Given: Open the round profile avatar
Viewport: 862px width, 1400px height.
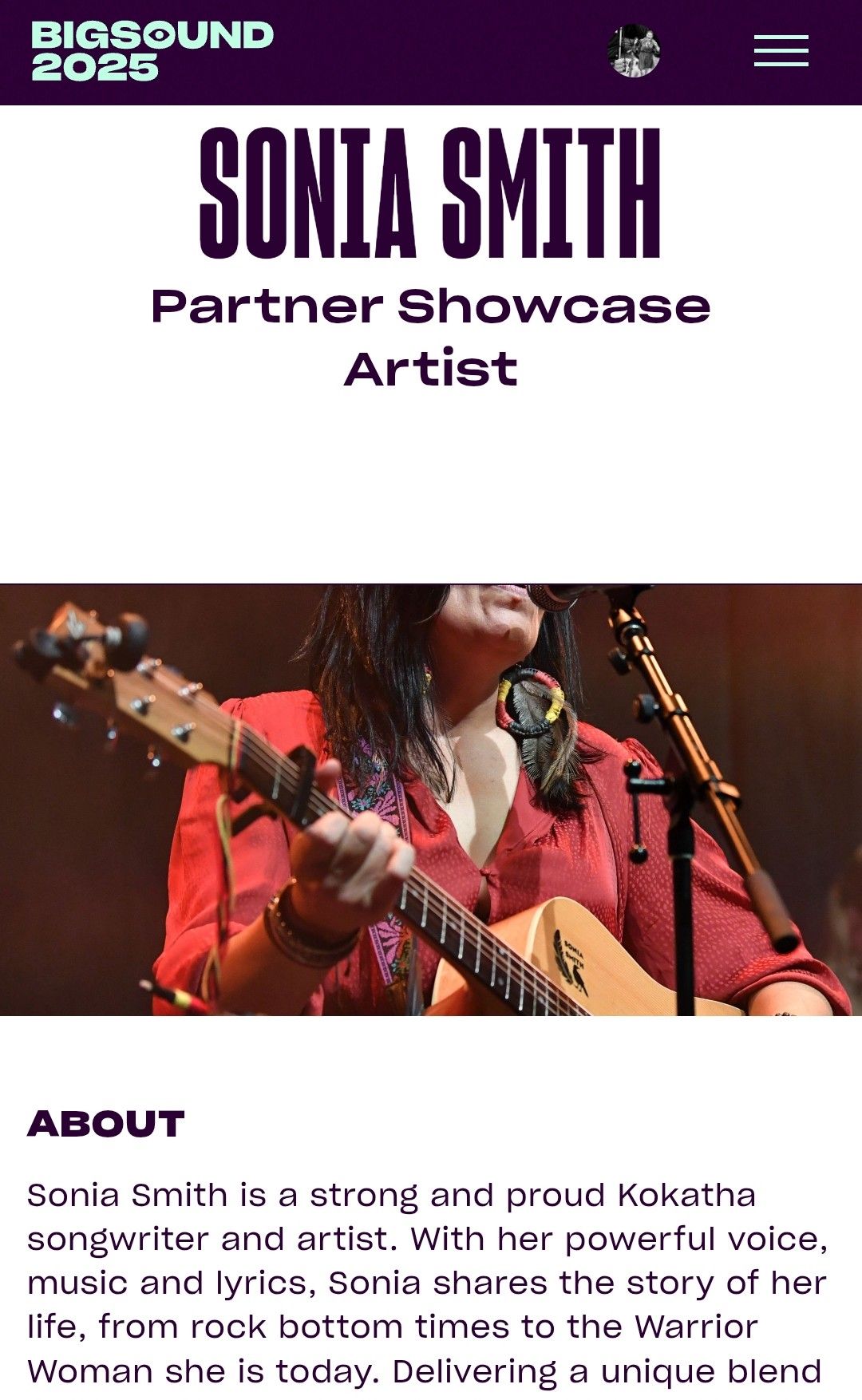Looking at the screenshot, I should 634,51.
